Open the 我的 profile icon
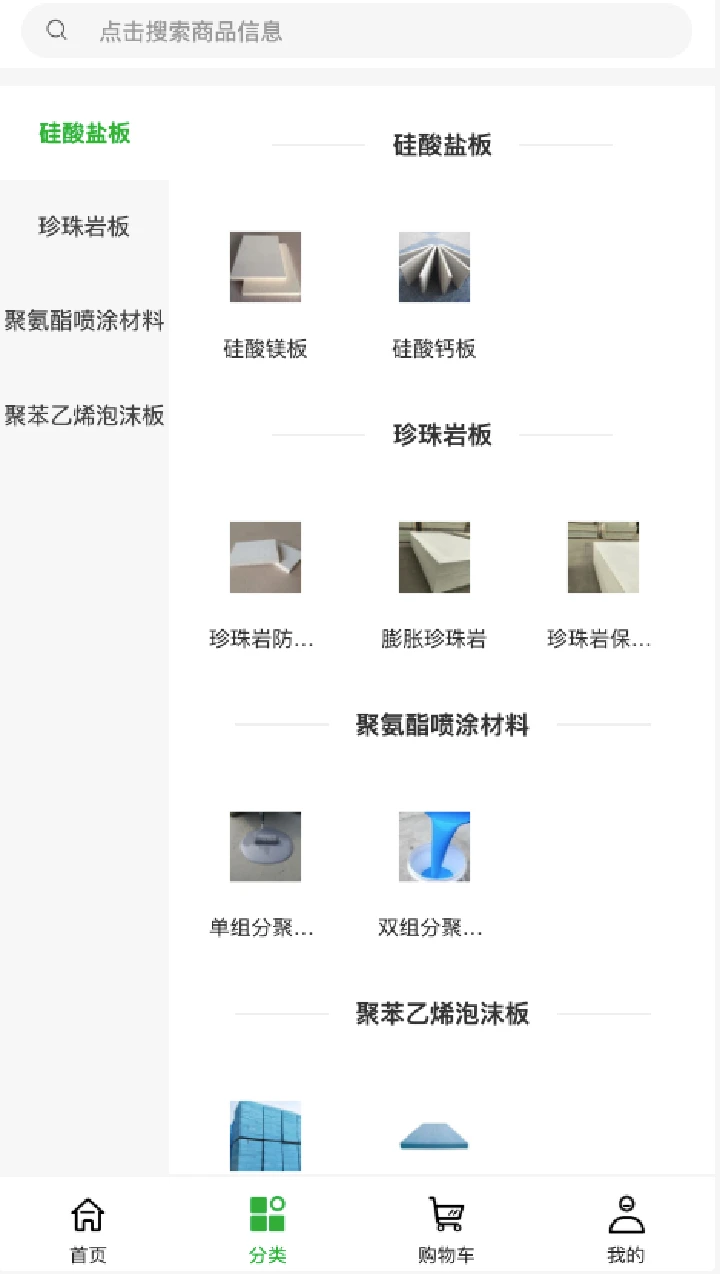The image size is (720, 1280). point(626,1213)
